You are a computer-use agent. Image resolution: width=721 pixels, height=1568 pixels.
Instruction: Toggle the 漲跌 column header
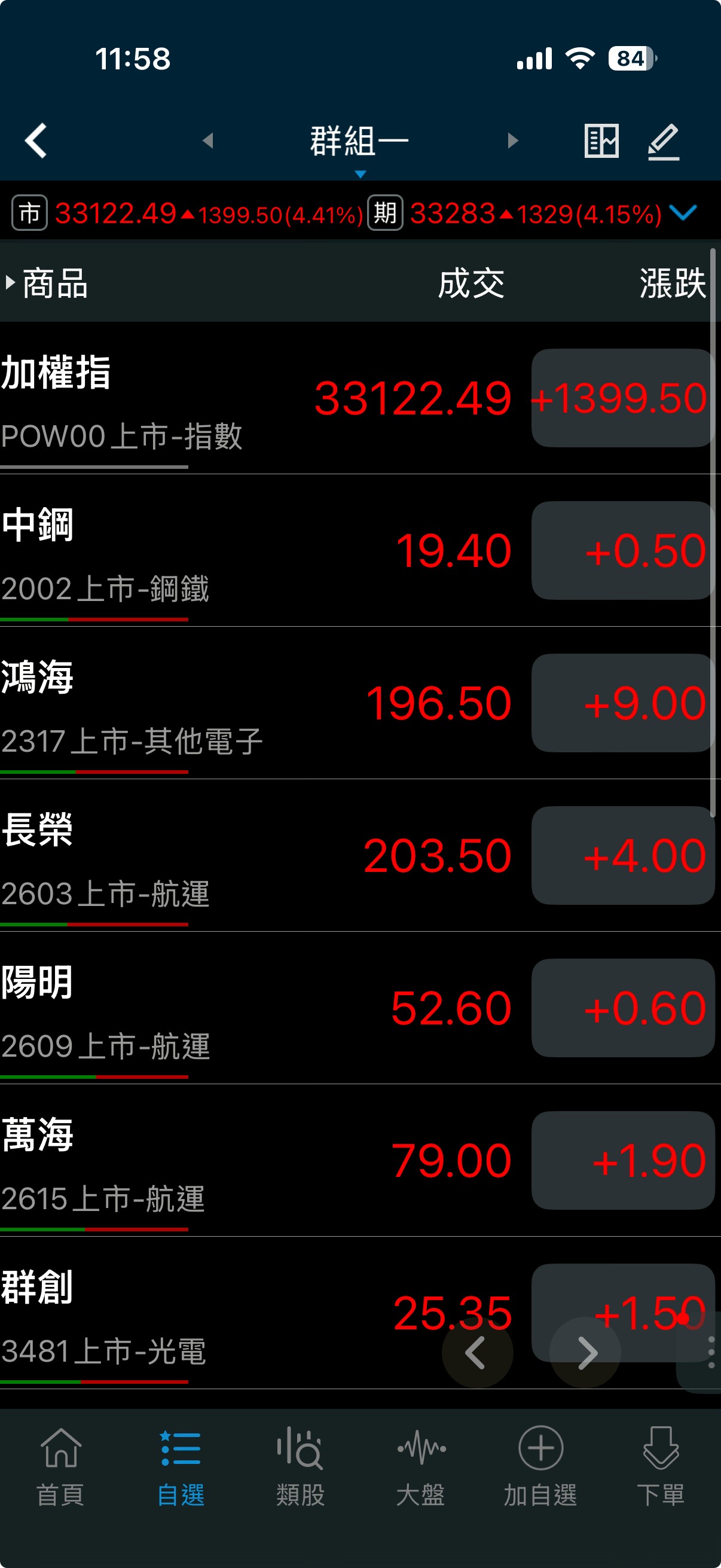click(672, 283)
